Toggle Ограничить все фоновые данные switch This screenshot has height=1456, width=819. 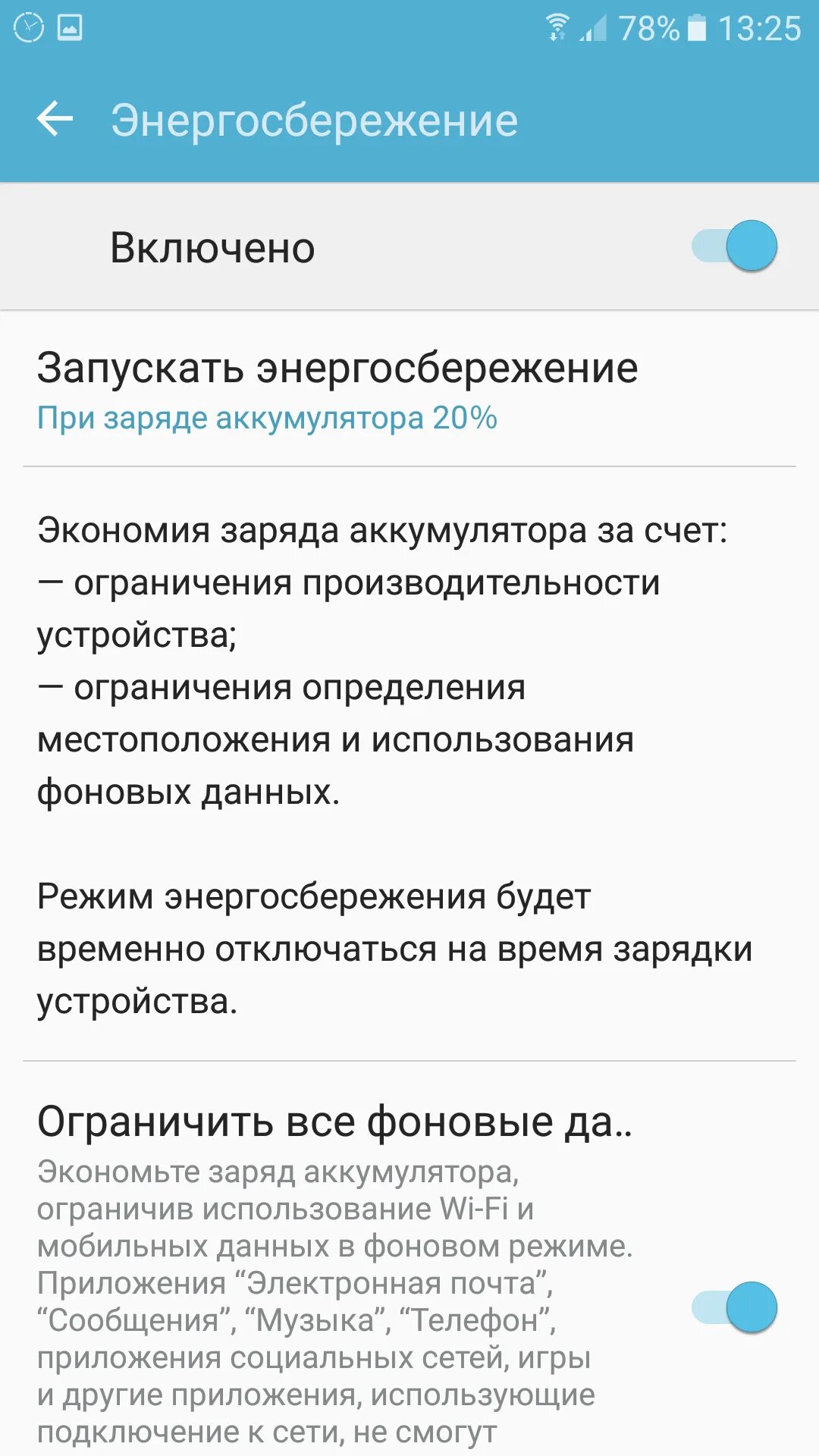click(734, 1307)
